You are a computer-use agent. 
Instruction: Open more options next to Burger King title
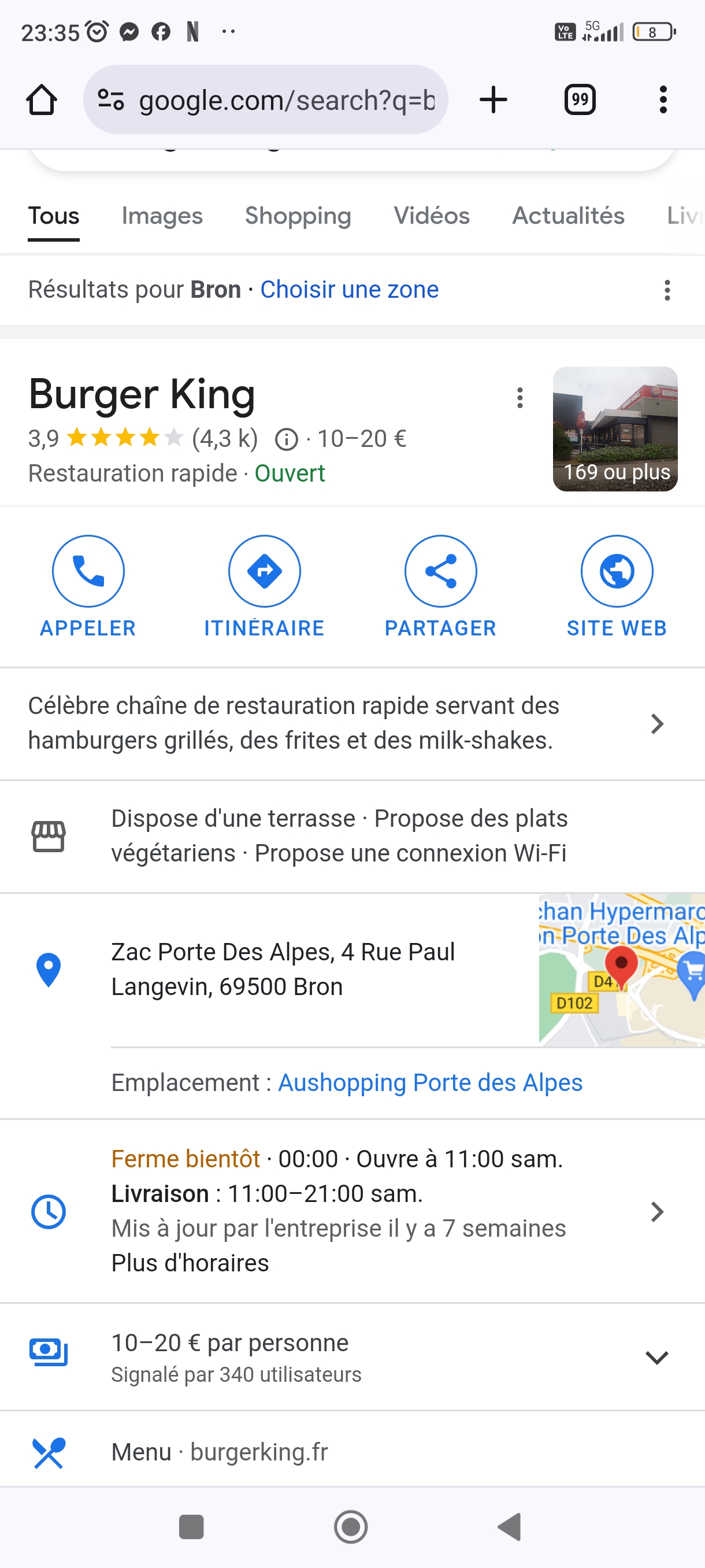point(520,398)
